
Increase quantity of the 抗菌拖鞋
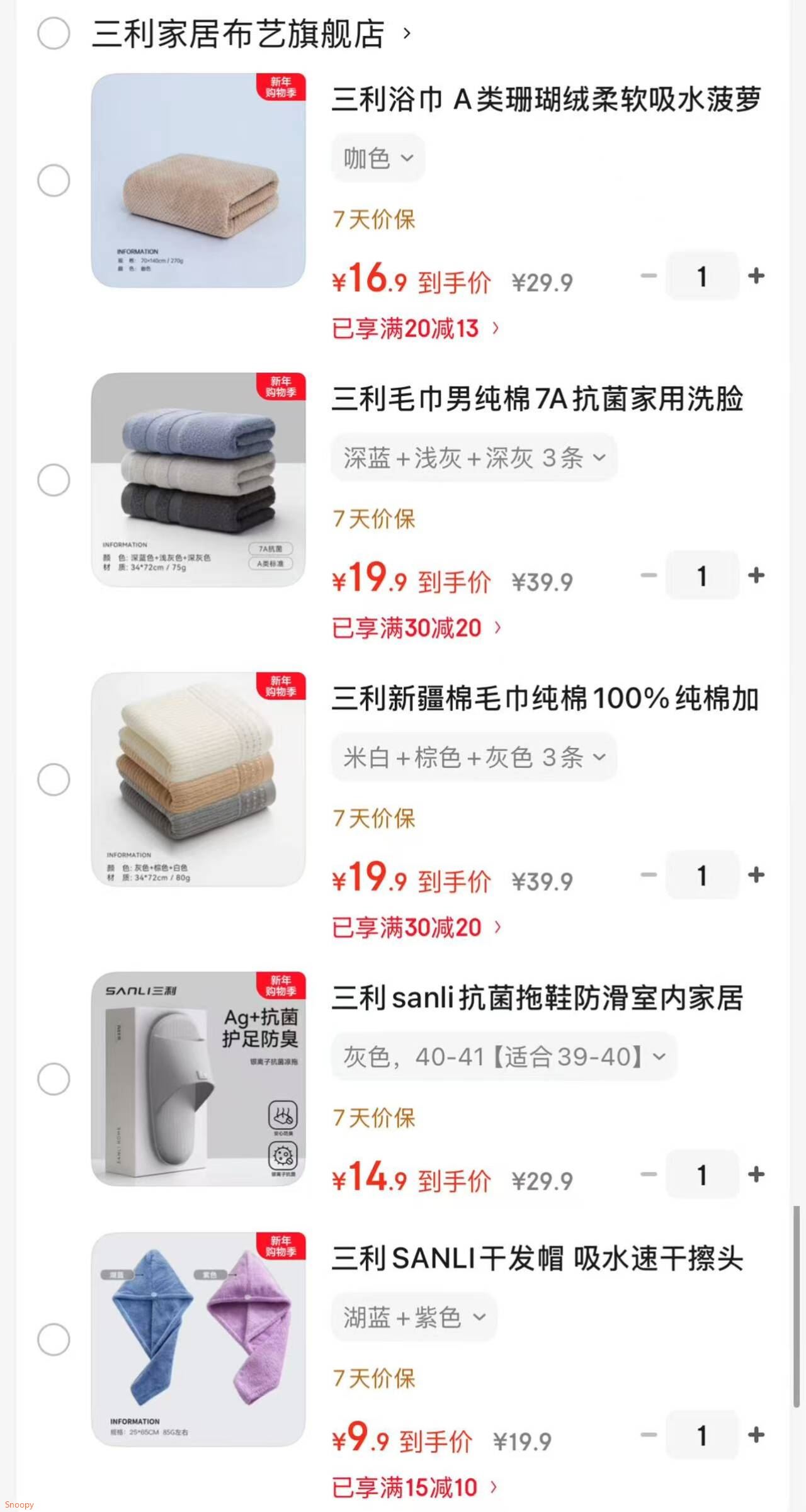(x=756, y=1174)
